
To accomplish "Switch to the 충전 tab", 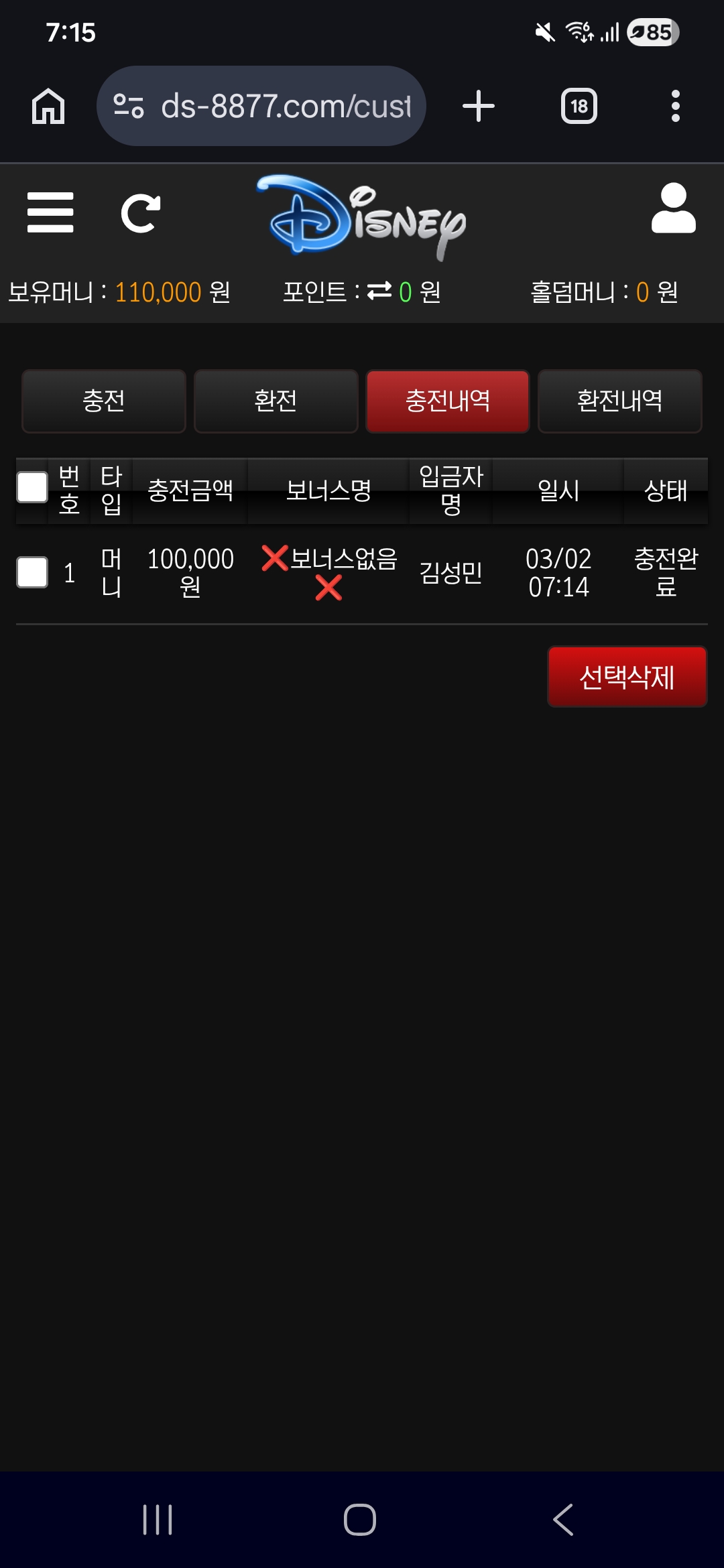I will pos(104,401).
